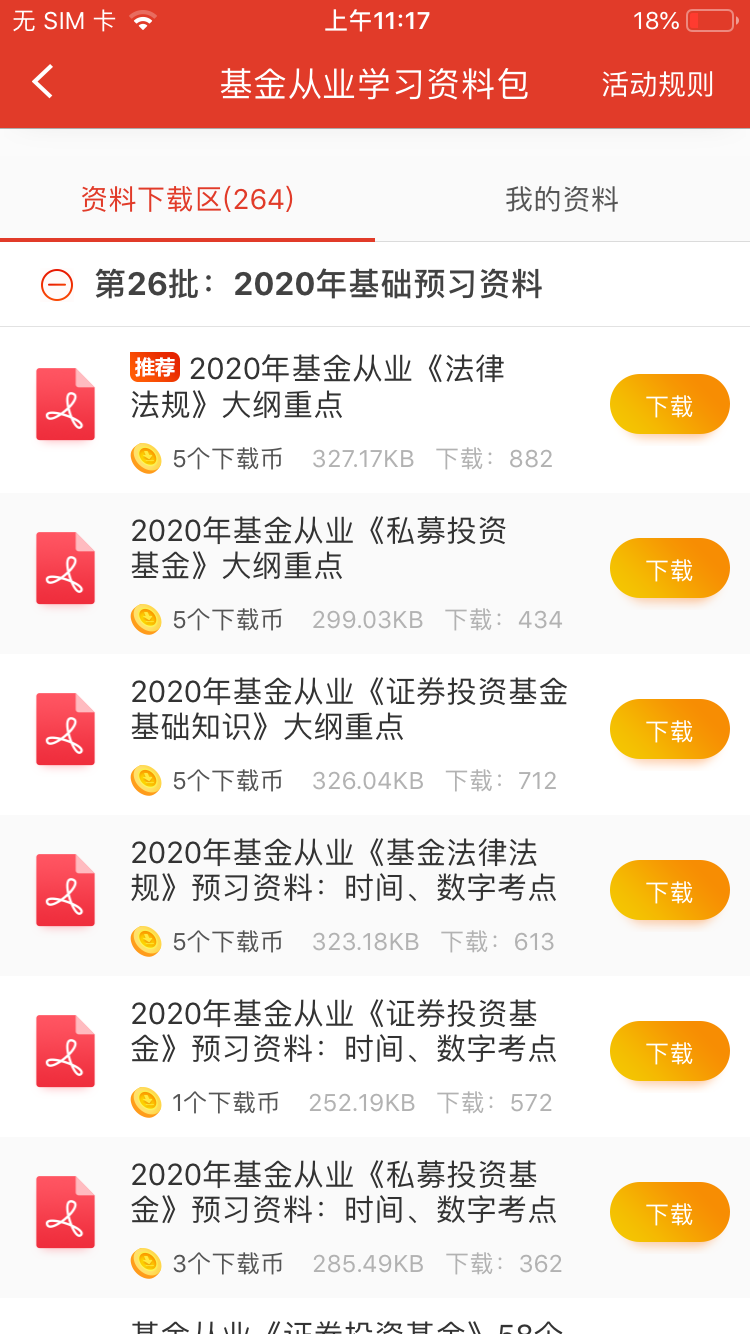Image resolution: width=750 pixels, height=1334 pixels.
Task: Open 活动规则 in the header
Action: click(657, 85)
